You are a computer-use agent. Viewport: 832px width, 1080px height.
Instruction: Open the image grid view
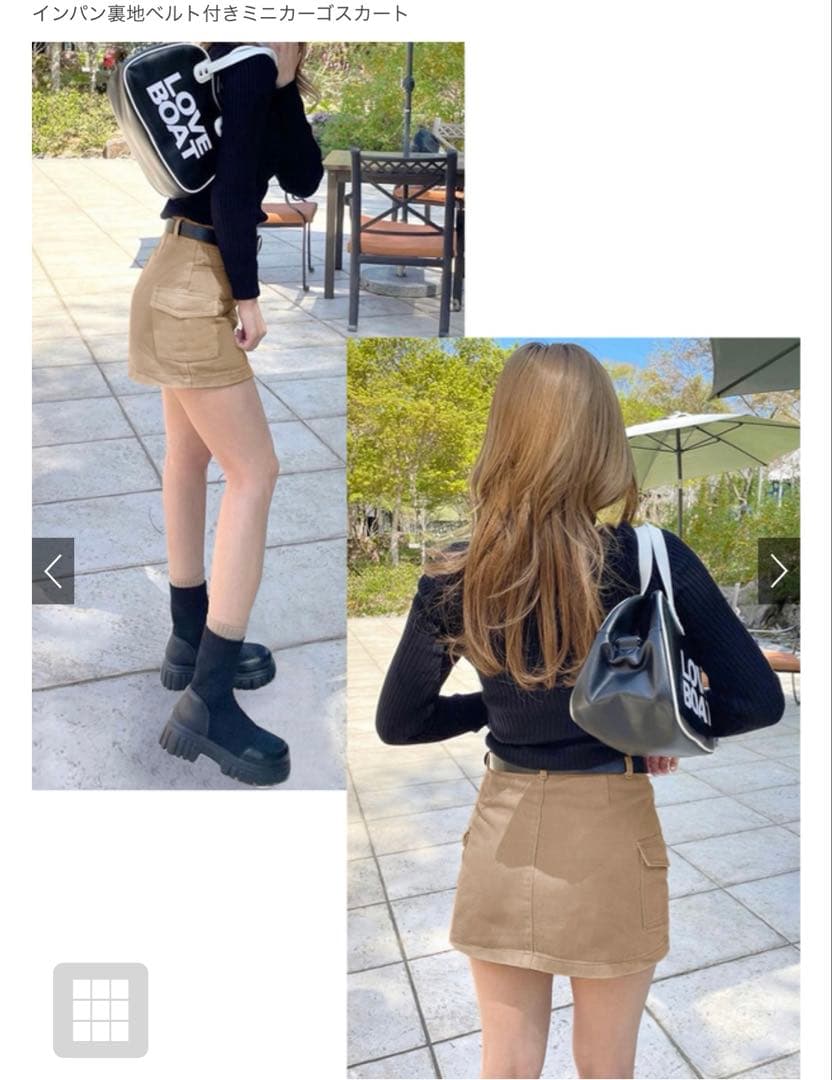pos(100,1009)
